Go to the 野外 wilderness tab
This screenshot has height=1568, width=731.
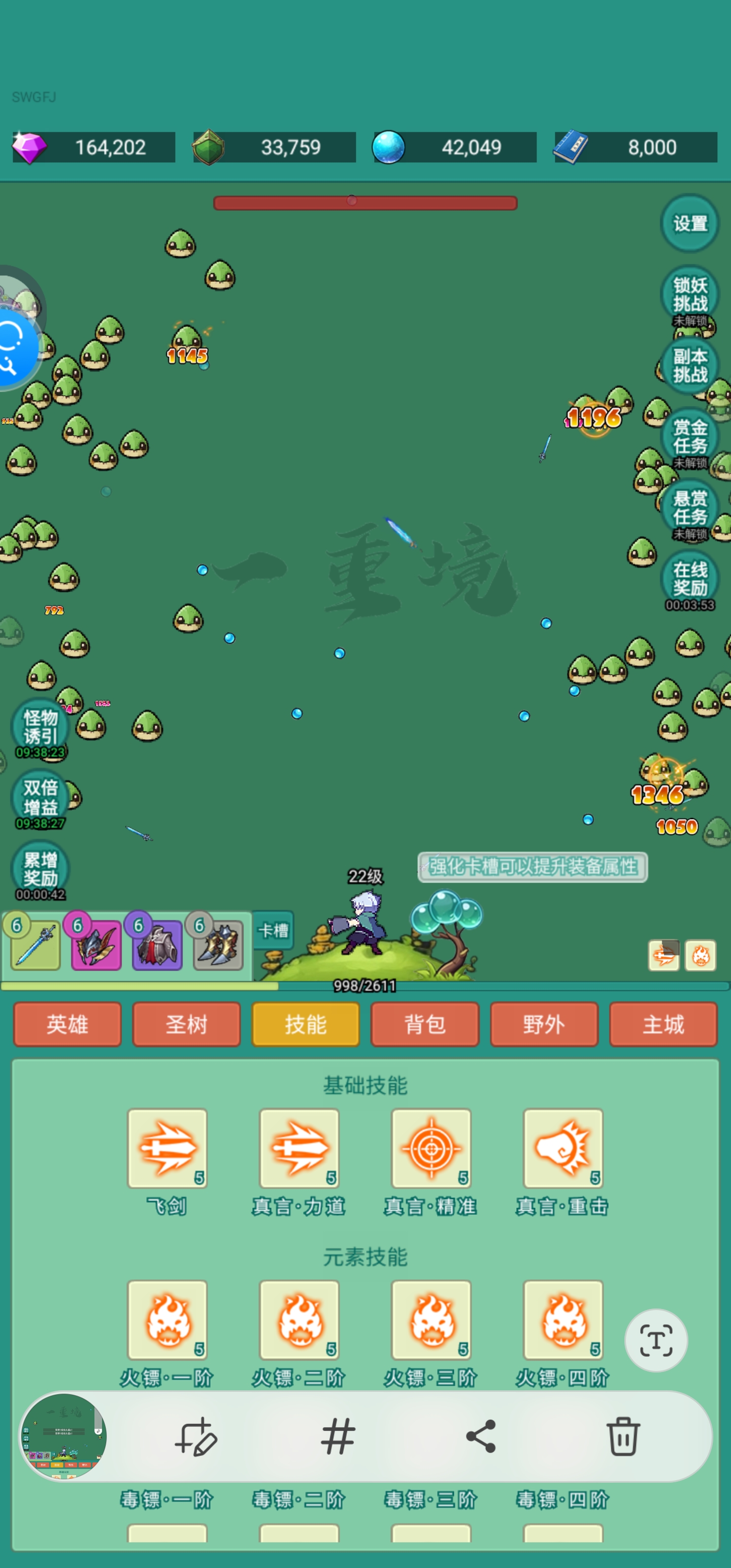544,1025
